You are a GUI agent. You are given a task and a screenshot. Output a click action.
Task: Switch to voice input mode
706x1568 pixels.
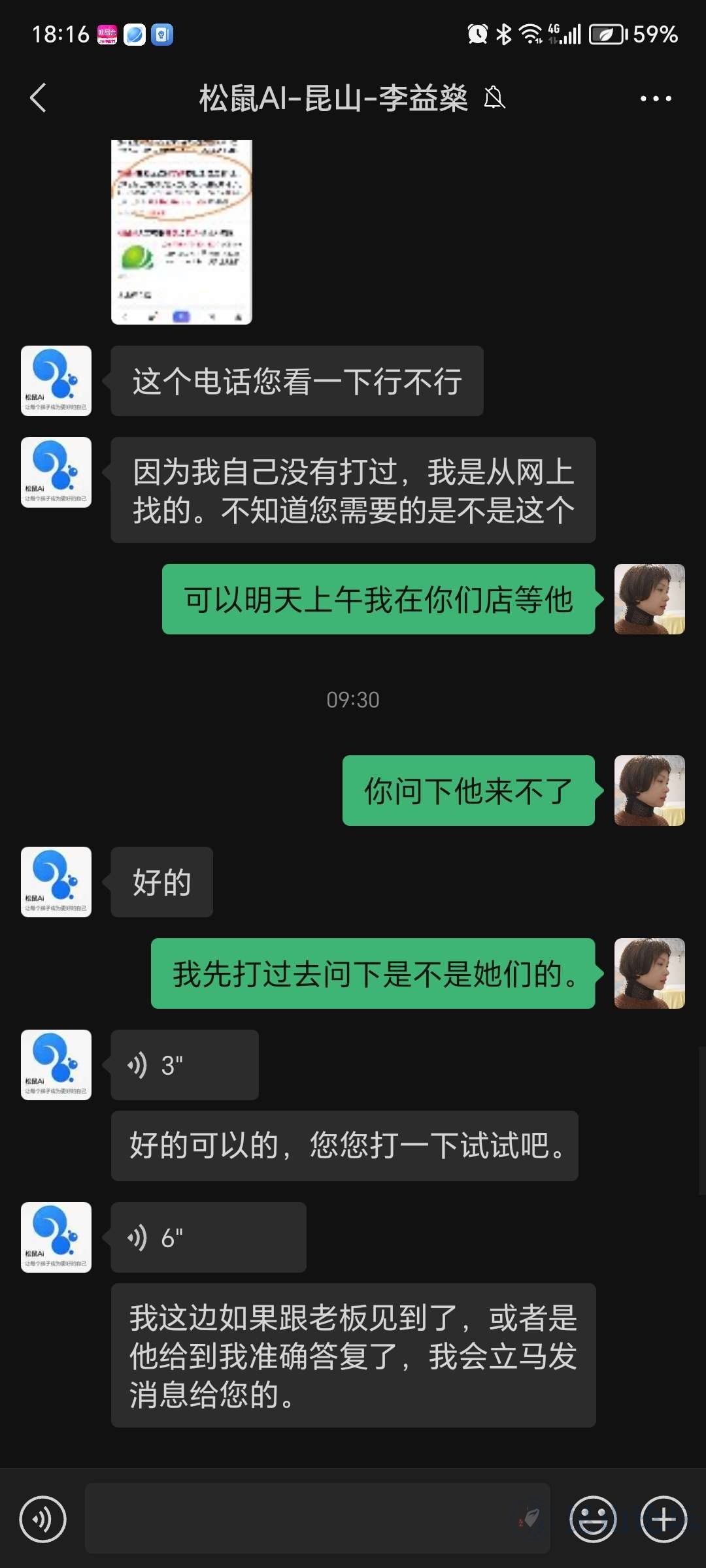43,1519
